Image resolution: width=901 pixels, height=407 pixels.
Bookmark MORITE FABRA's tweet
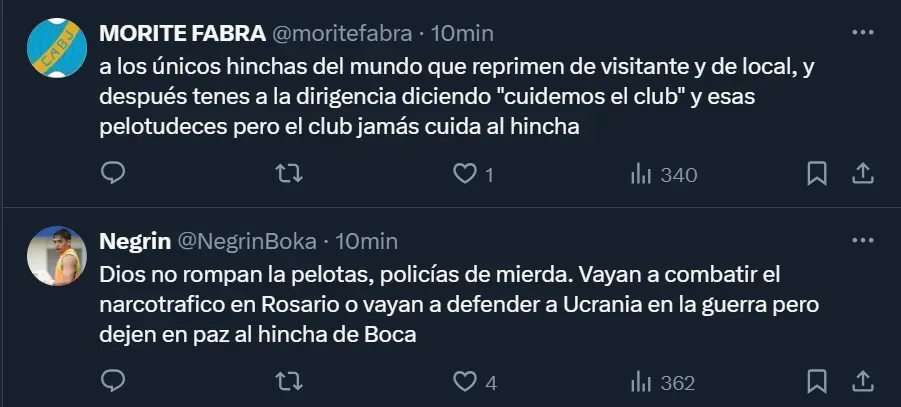click(817, 174)
